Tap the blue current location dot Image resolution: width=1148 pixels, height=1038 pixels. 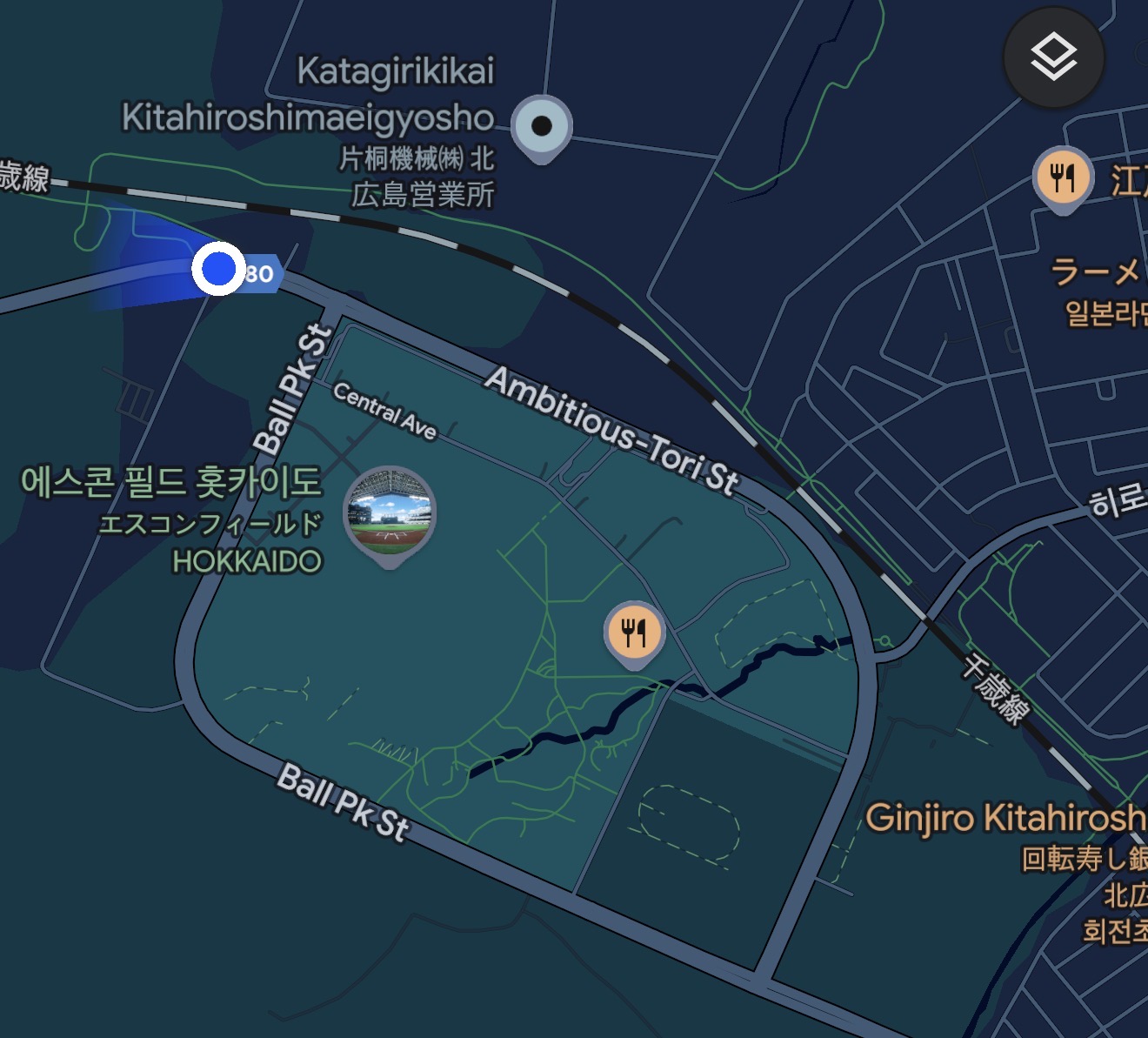217,269
